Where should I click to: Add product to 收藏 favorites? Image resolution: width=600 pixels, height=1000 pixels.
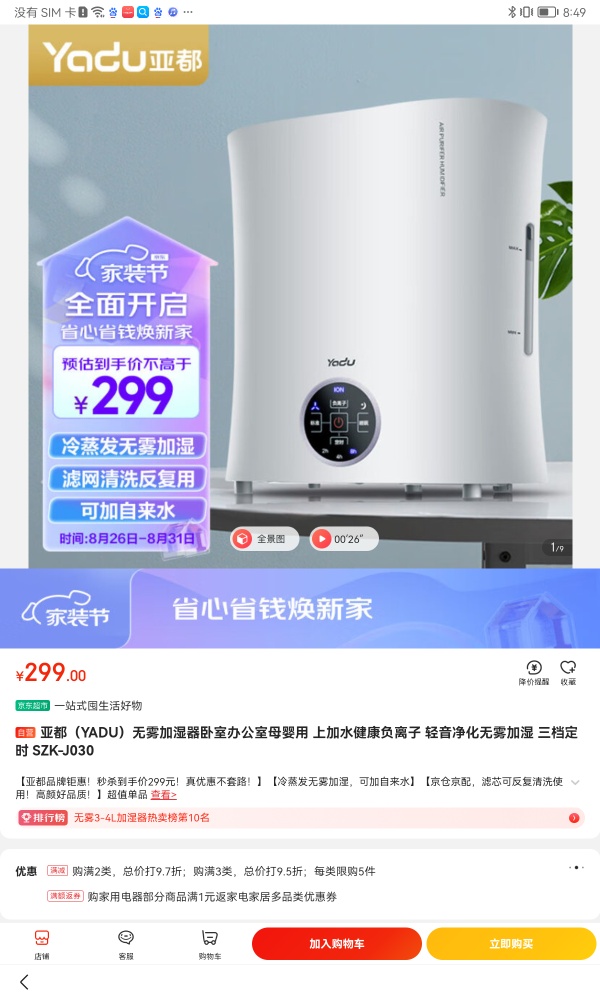click(568, 673)
